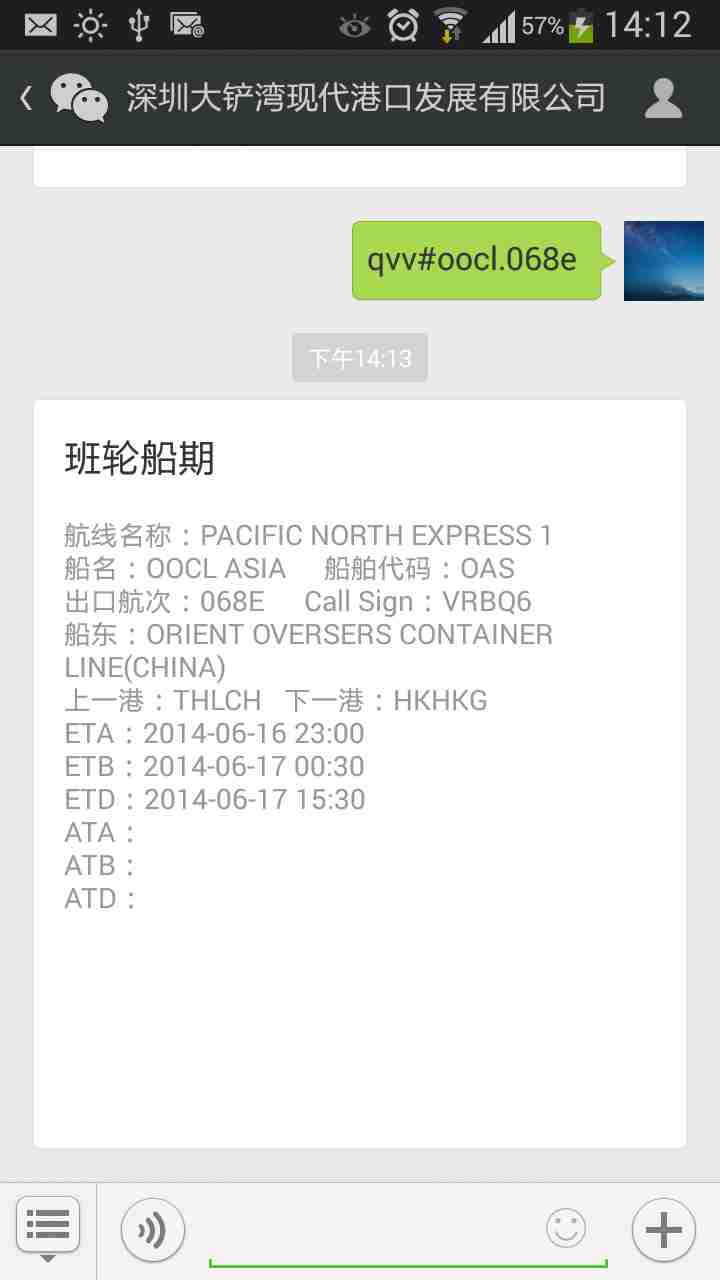Viewport: 720px width, 1280px height.
Task: Go back from this chat
Action: click(28, 98)
